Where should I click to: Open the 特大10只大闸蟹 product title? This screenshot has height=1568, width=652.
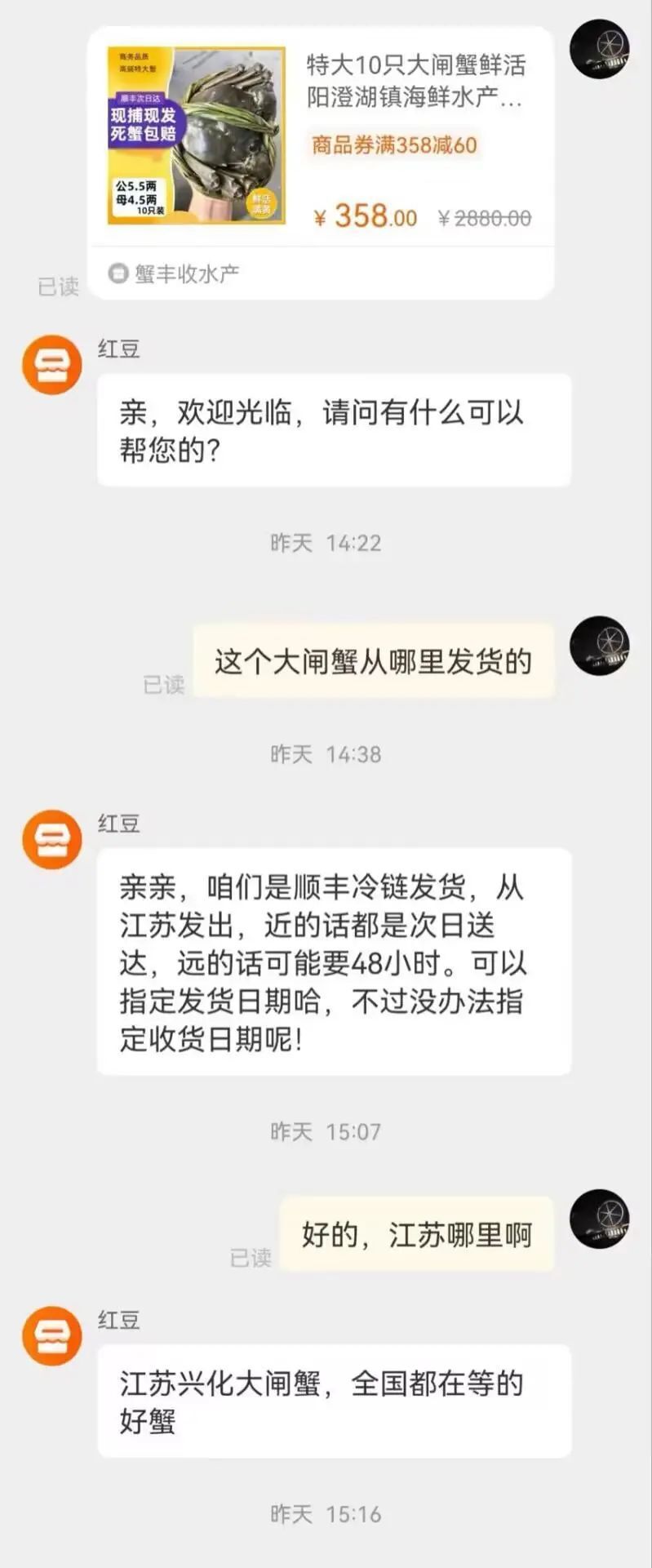point(418,82)
